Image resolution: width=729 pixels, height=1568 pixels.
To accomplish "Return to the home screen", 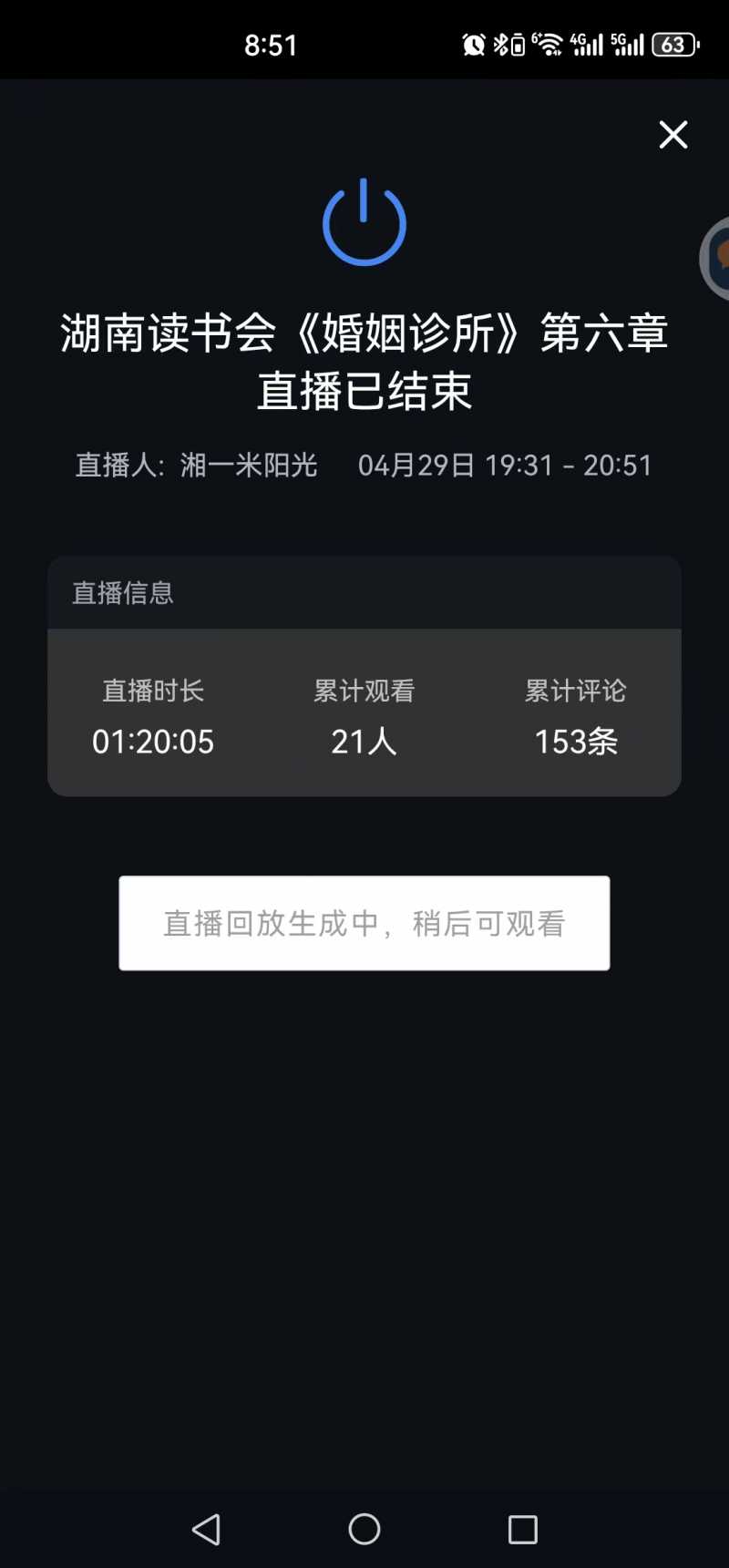I will (364, 1529).
